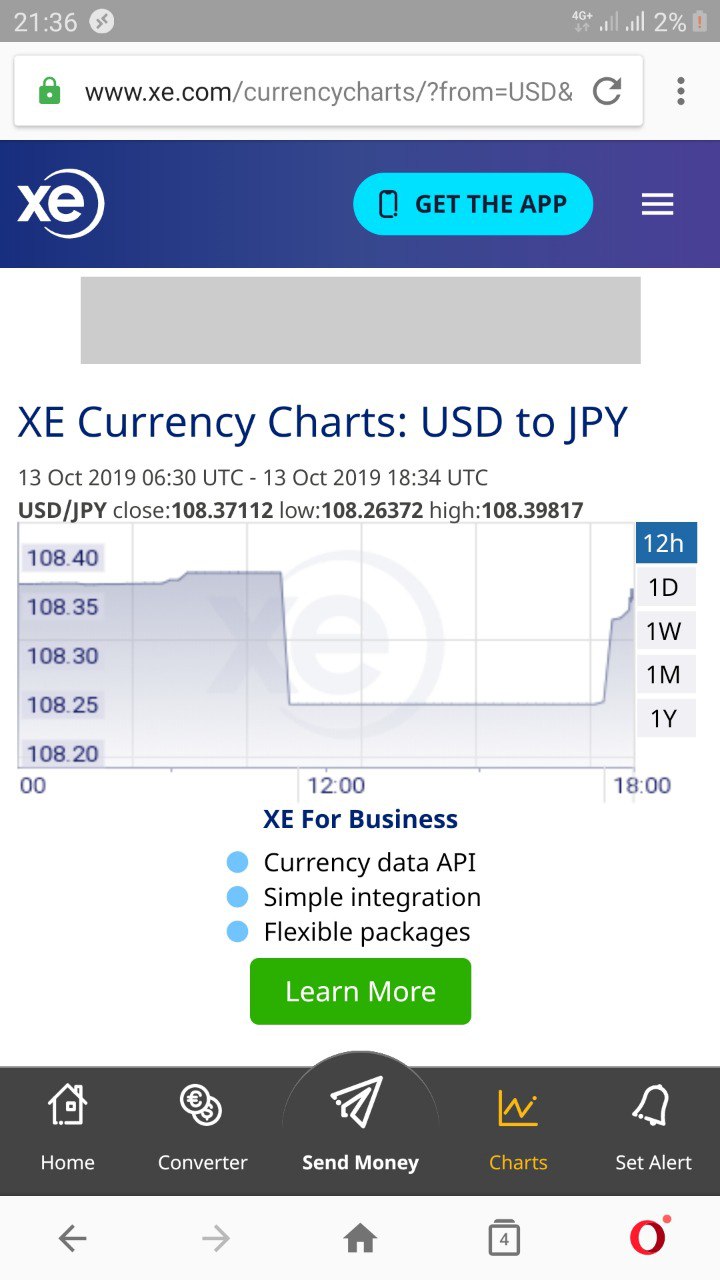
Task: Open the Opera menu
Action: (x=648, y=1237)
